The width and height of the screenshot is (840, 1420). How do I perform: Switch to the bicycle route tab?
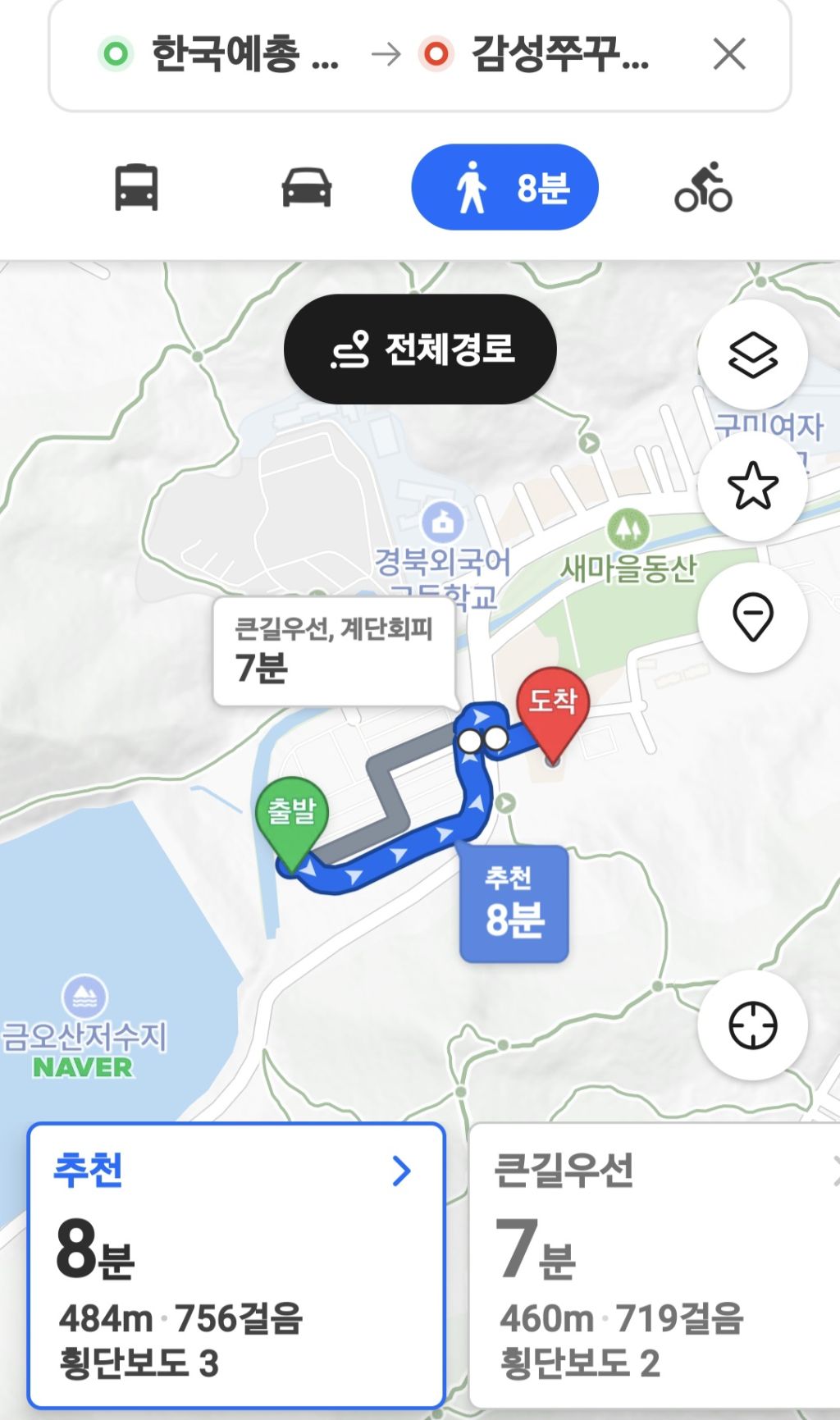click(703, 187)
